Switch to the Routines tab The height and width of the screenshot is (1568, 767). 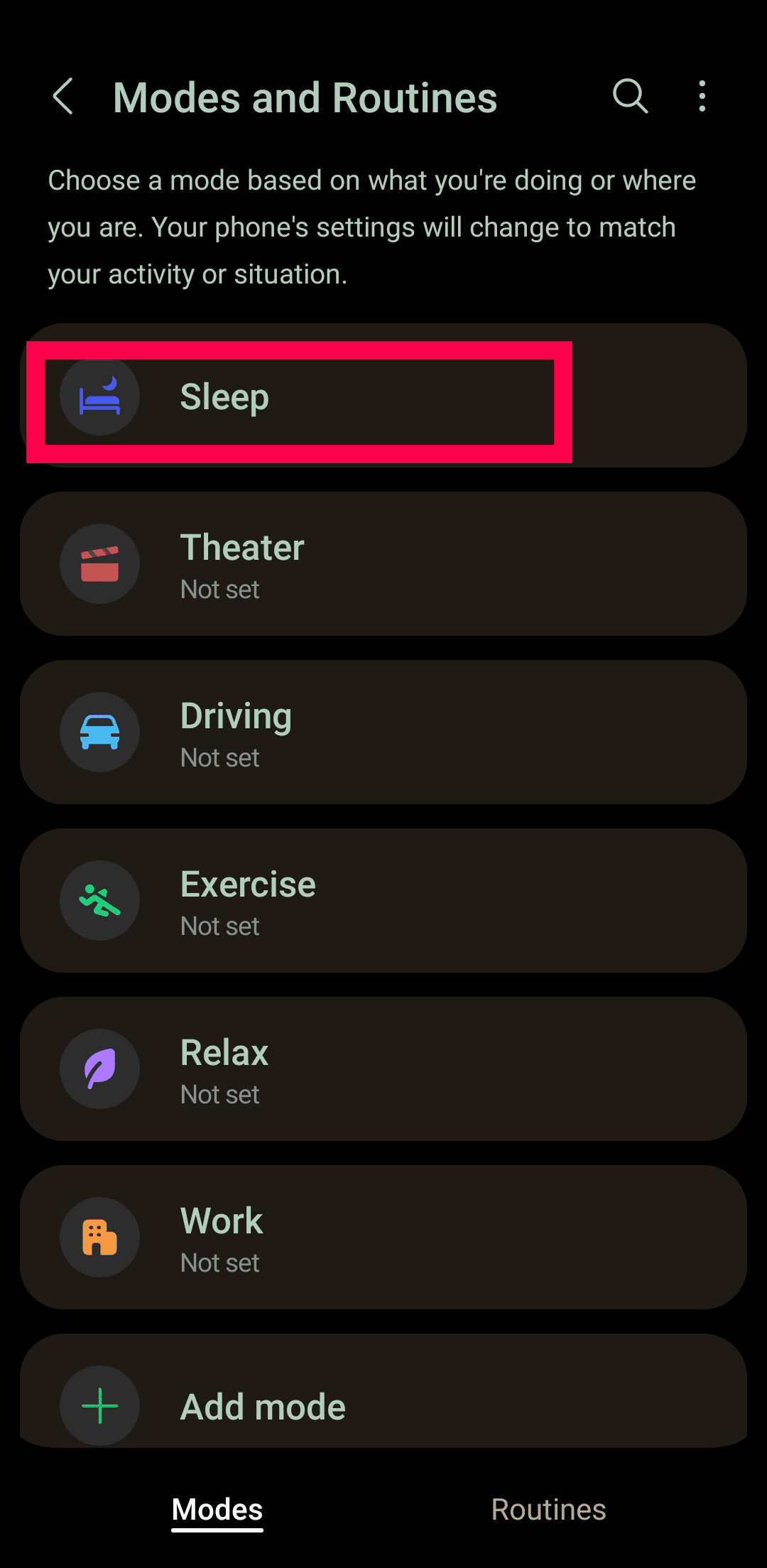coord(548,1509)
